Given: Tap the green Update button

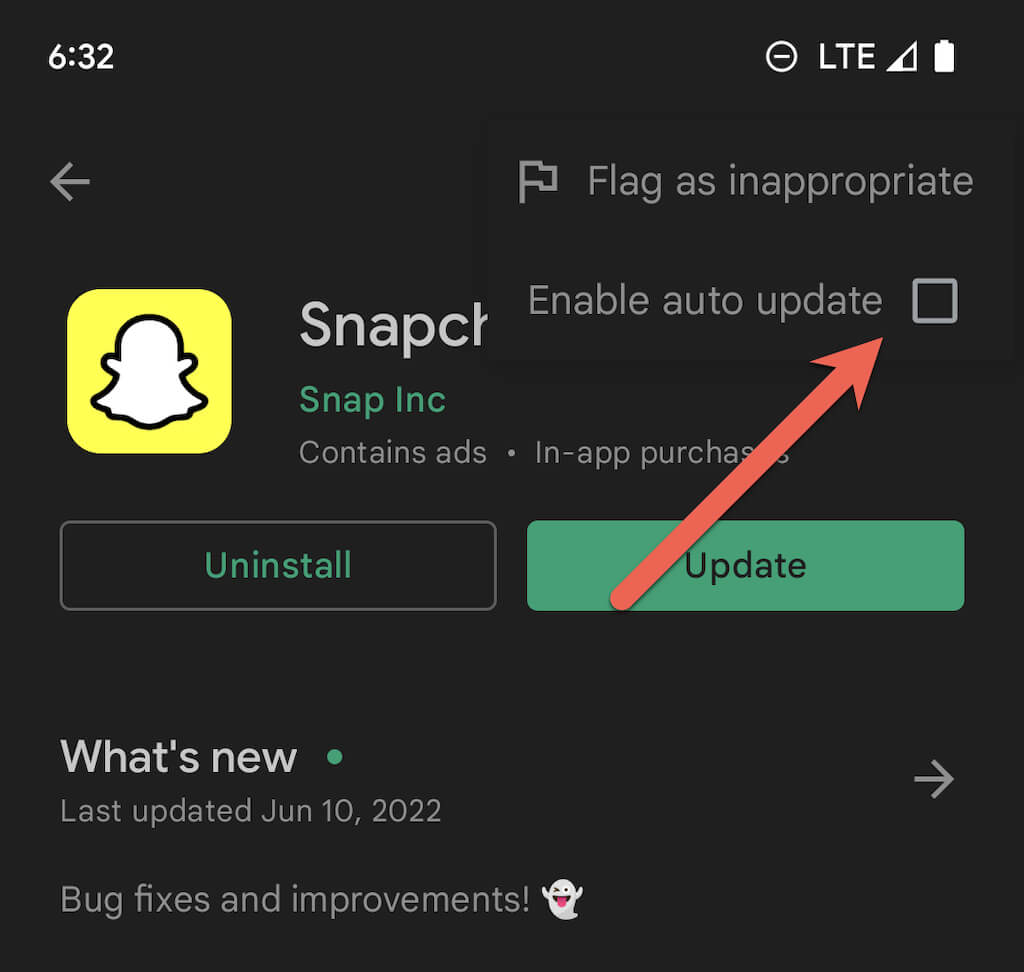Looking at the screenshot, I should click(x=745, y=565).
